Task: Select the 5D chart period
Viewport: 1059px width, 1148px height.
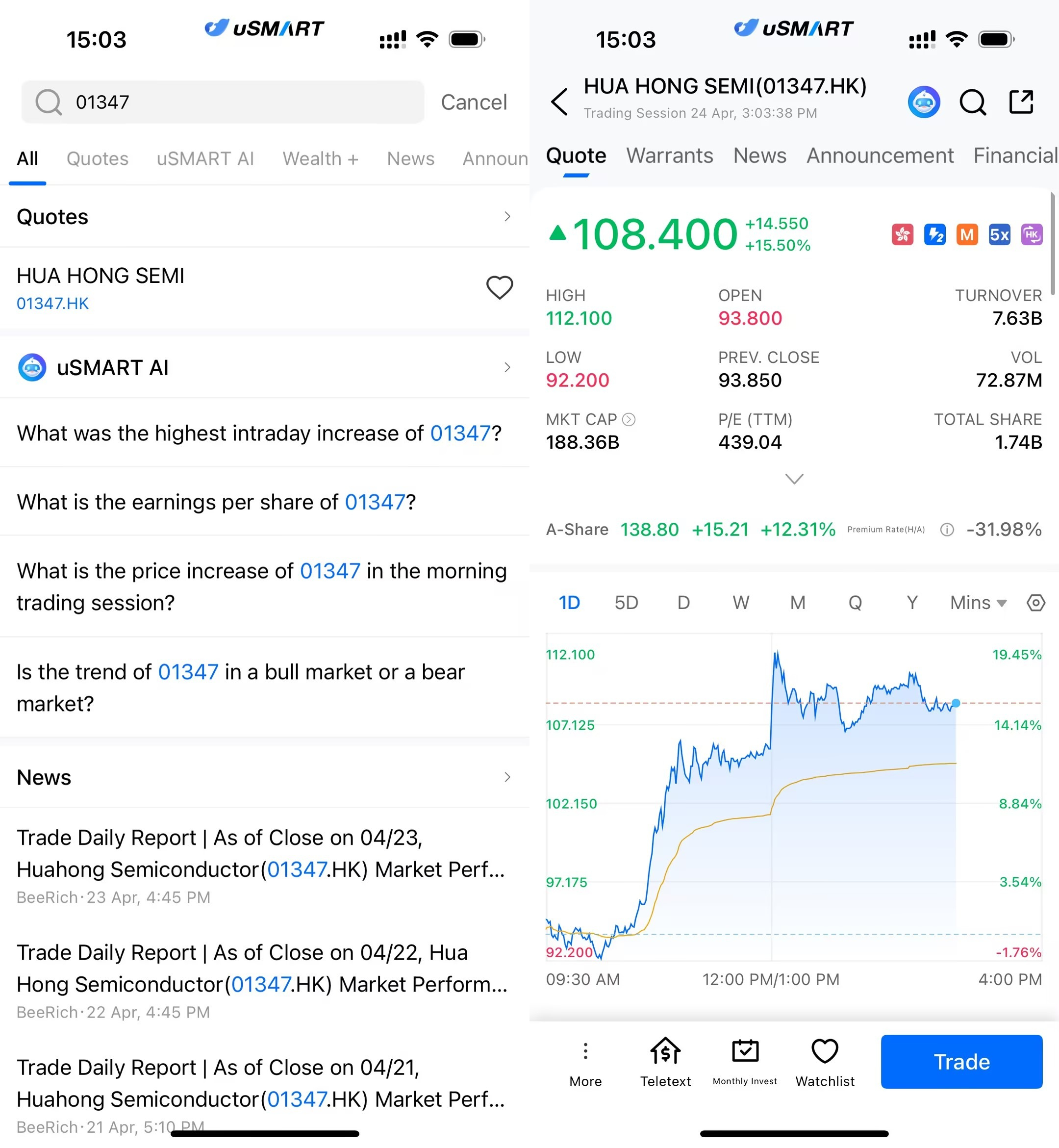Action: click(x=626, y=602)
